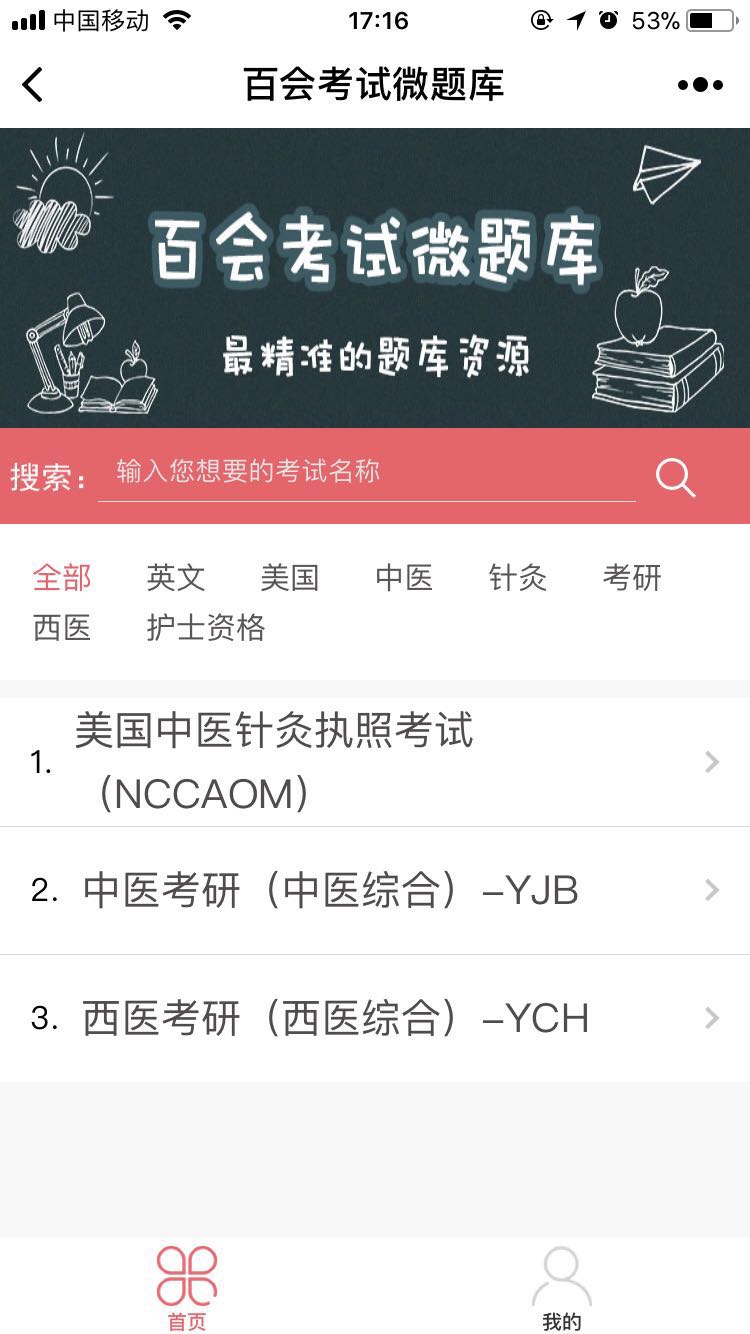
Task: Open 西医考研（西医综合）-YCH
Action: (375, 1018)
